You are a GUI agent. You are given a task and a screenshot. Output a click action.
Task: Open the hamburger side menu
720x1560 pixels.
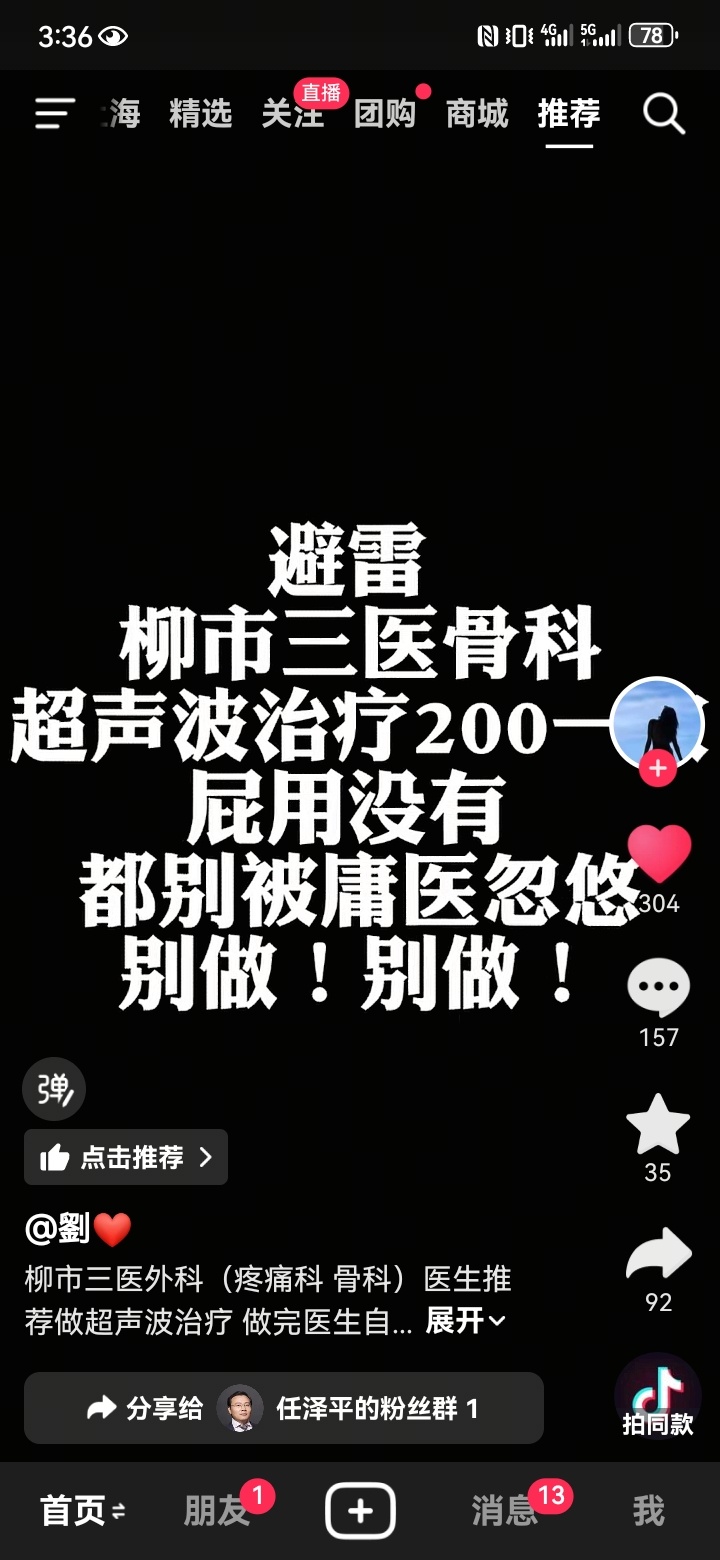tap(55, 114)
